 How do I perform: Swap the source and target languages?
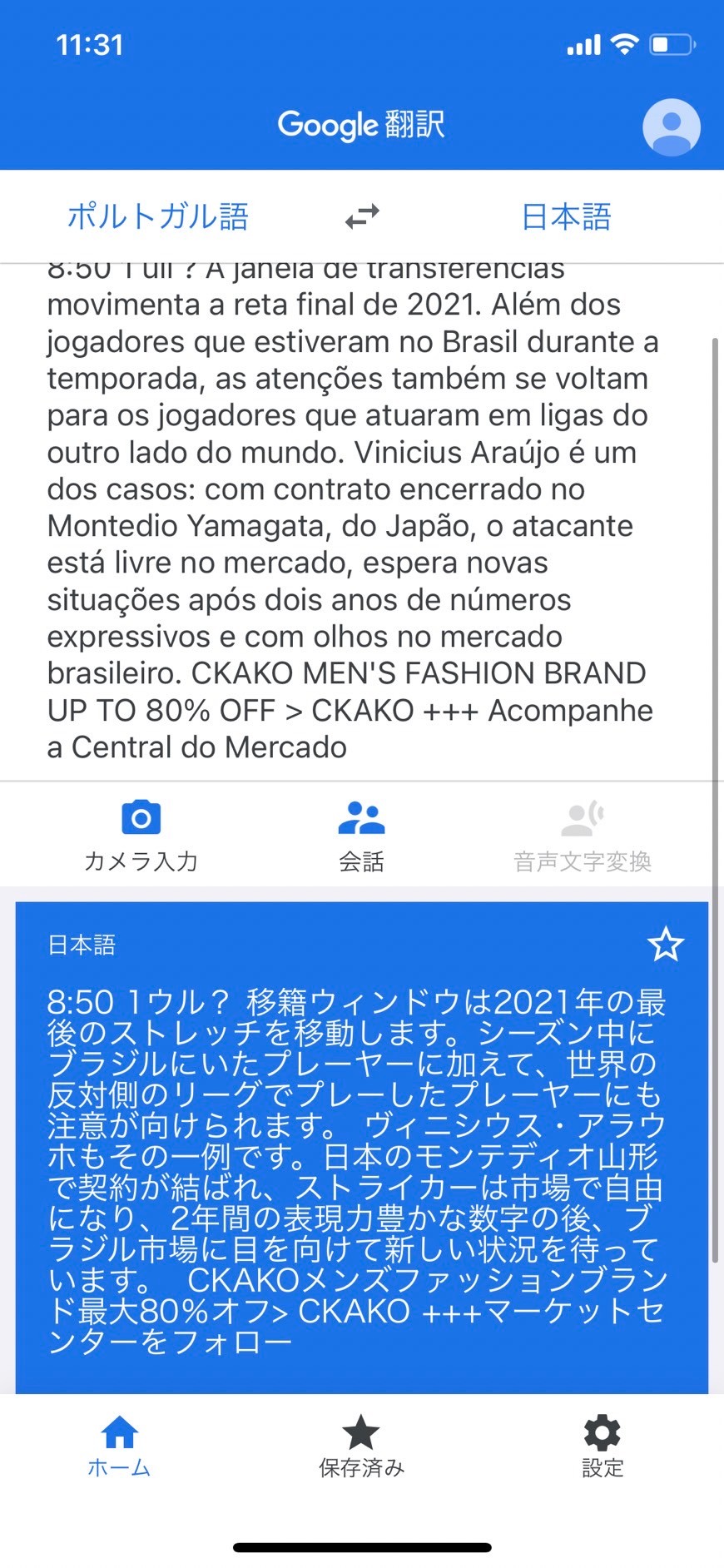tap(362, 216)
